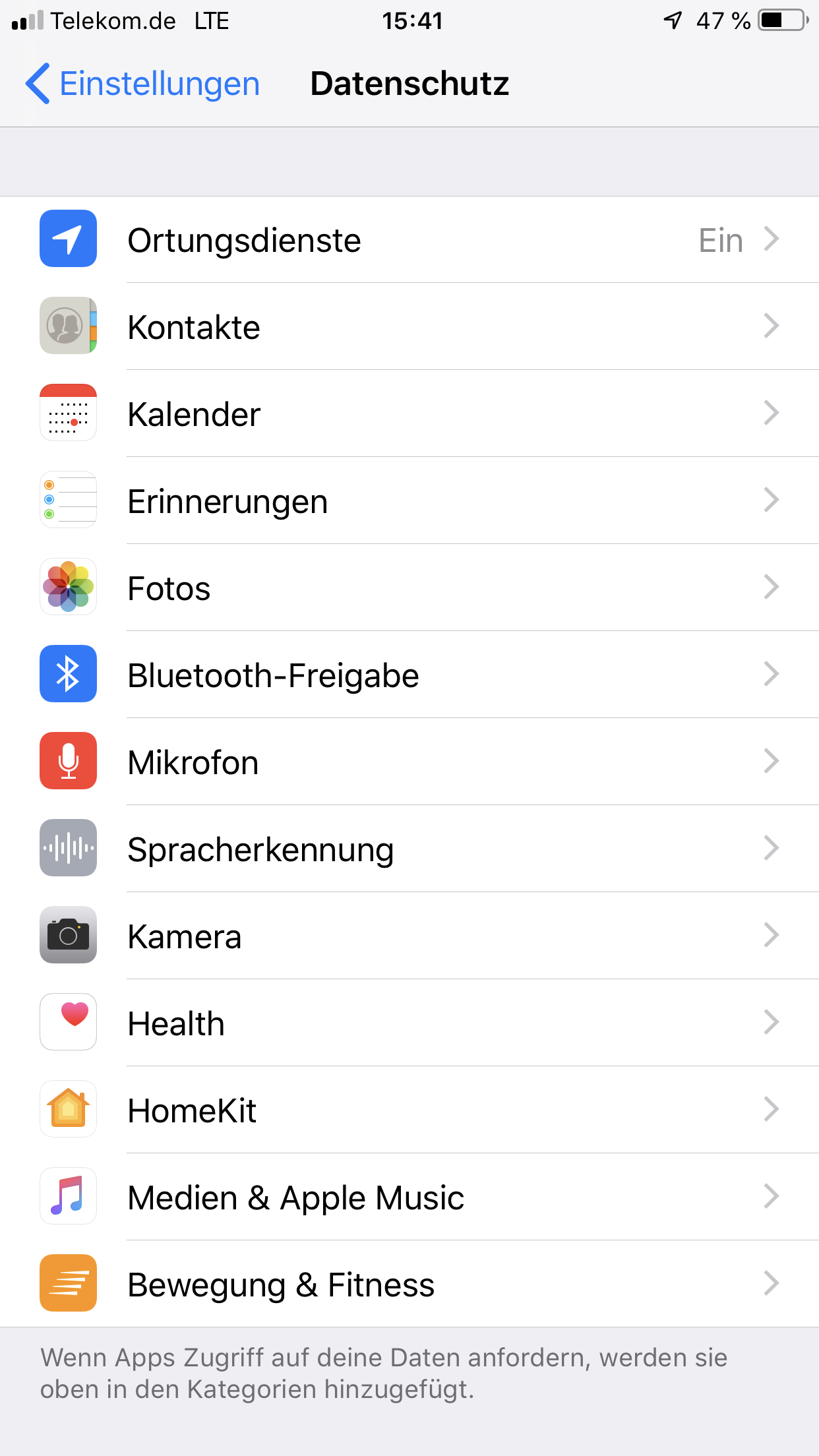Viewport: 819px width, 1456px height.
Task: Open Bluetooth-Freigabe settings
Action: pyautogui.click(x=409, y=675)
